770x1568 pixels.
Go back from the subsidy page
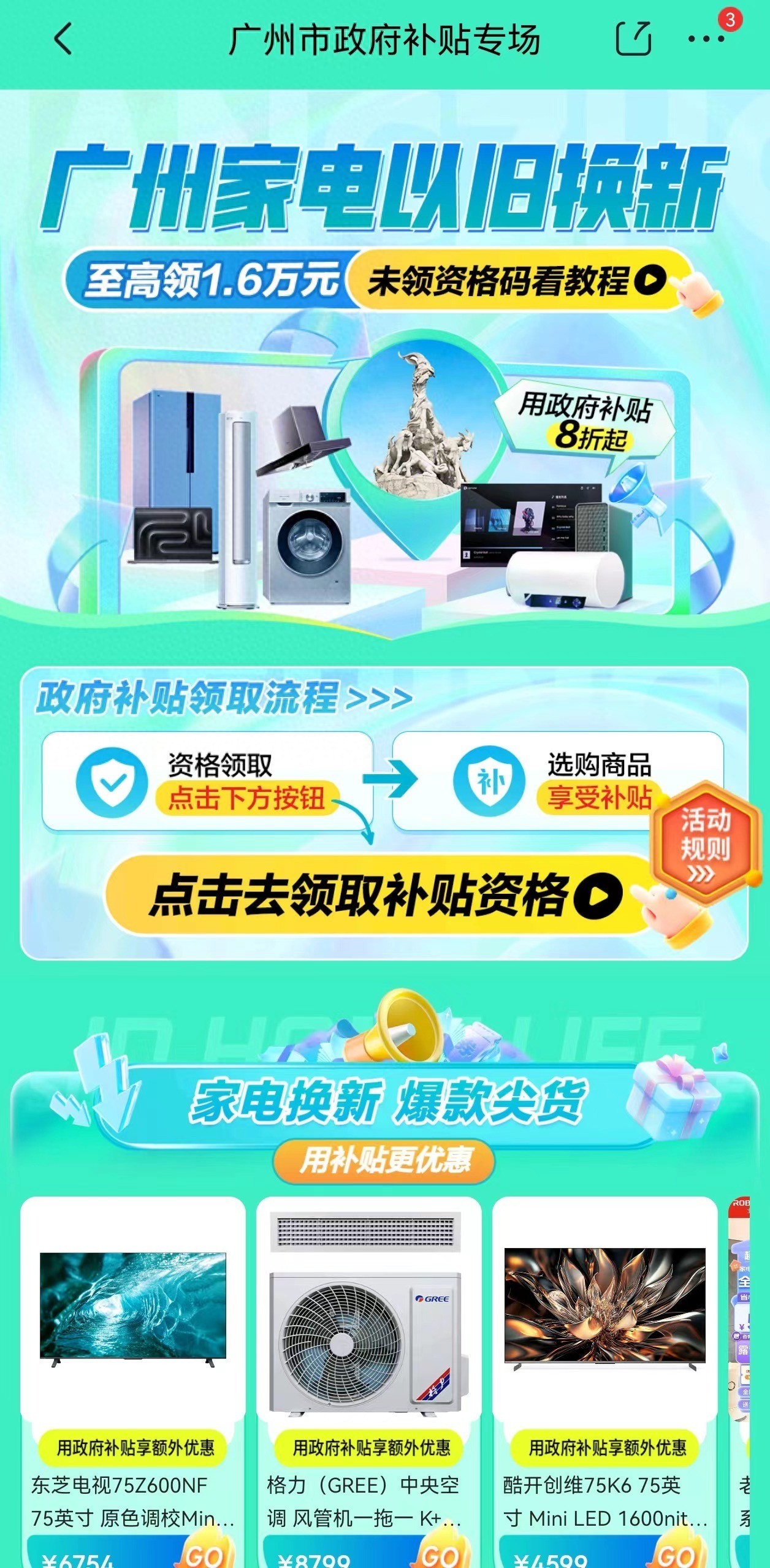coord(63,39)
